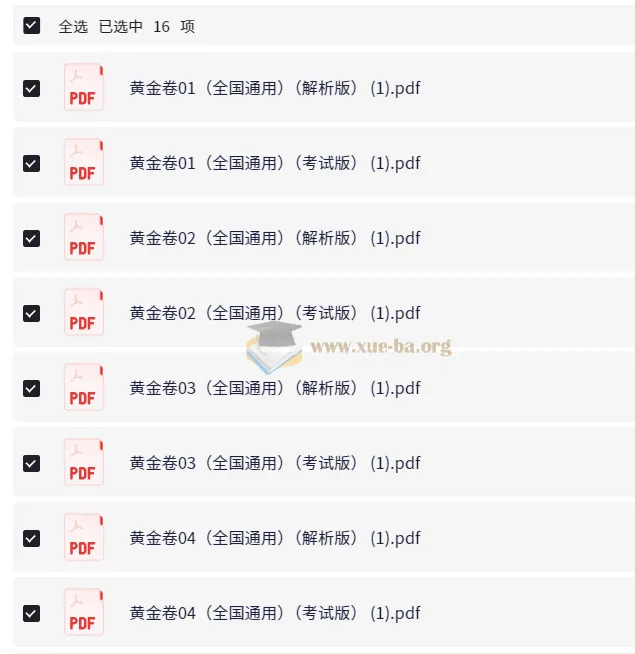Viewport: 635px width, 654px height.
Task: Uncheck the 全选 select-all checkbox
Action: (x=32, y=26)
